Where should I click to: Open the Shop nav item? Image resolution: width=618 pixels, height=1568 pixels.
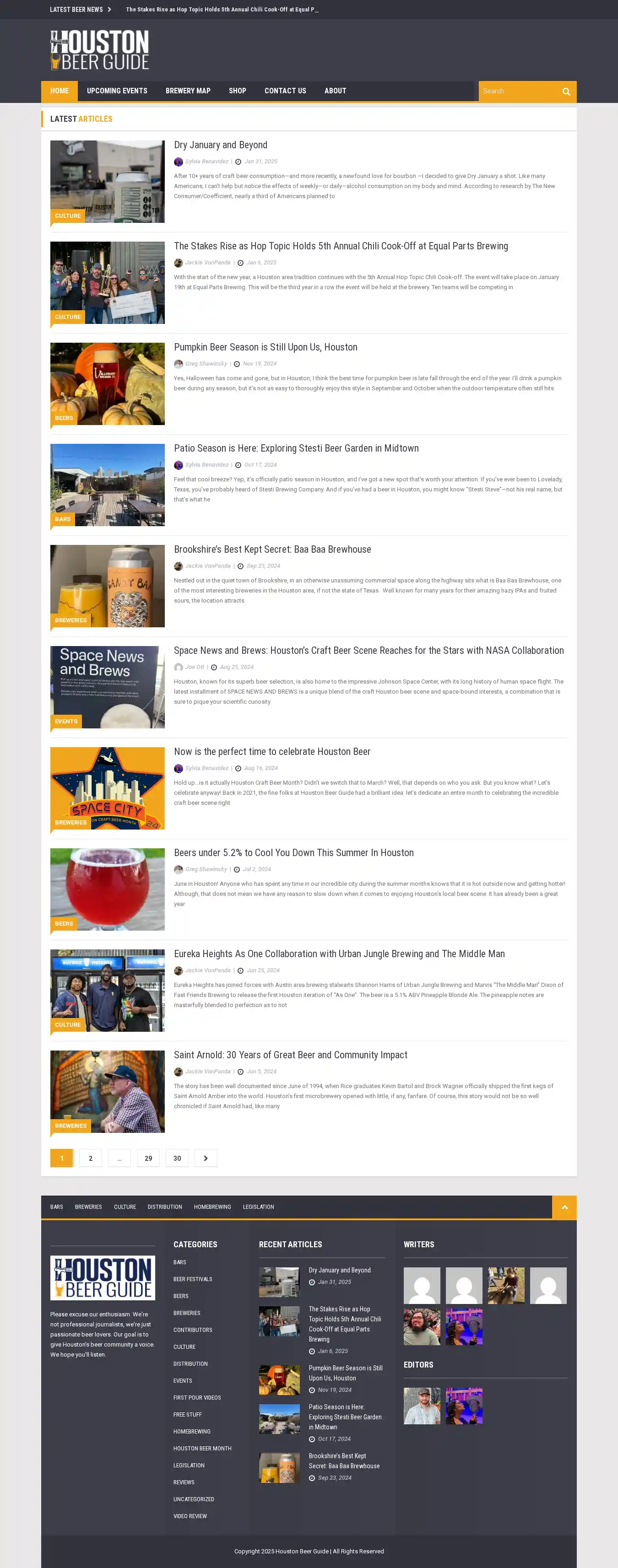pos(237,91)
